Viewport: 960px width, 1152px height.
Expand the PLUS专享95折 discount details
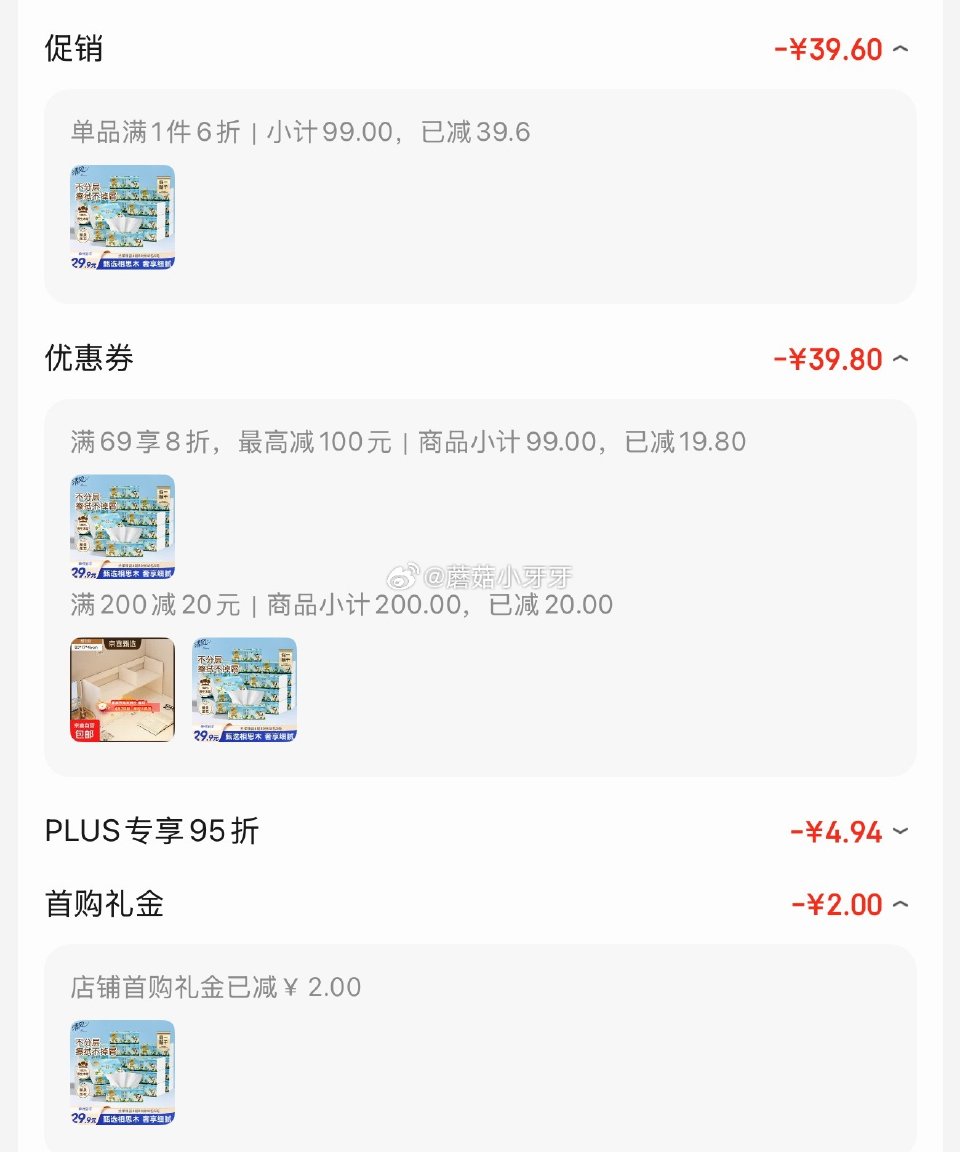click(901, 831)
